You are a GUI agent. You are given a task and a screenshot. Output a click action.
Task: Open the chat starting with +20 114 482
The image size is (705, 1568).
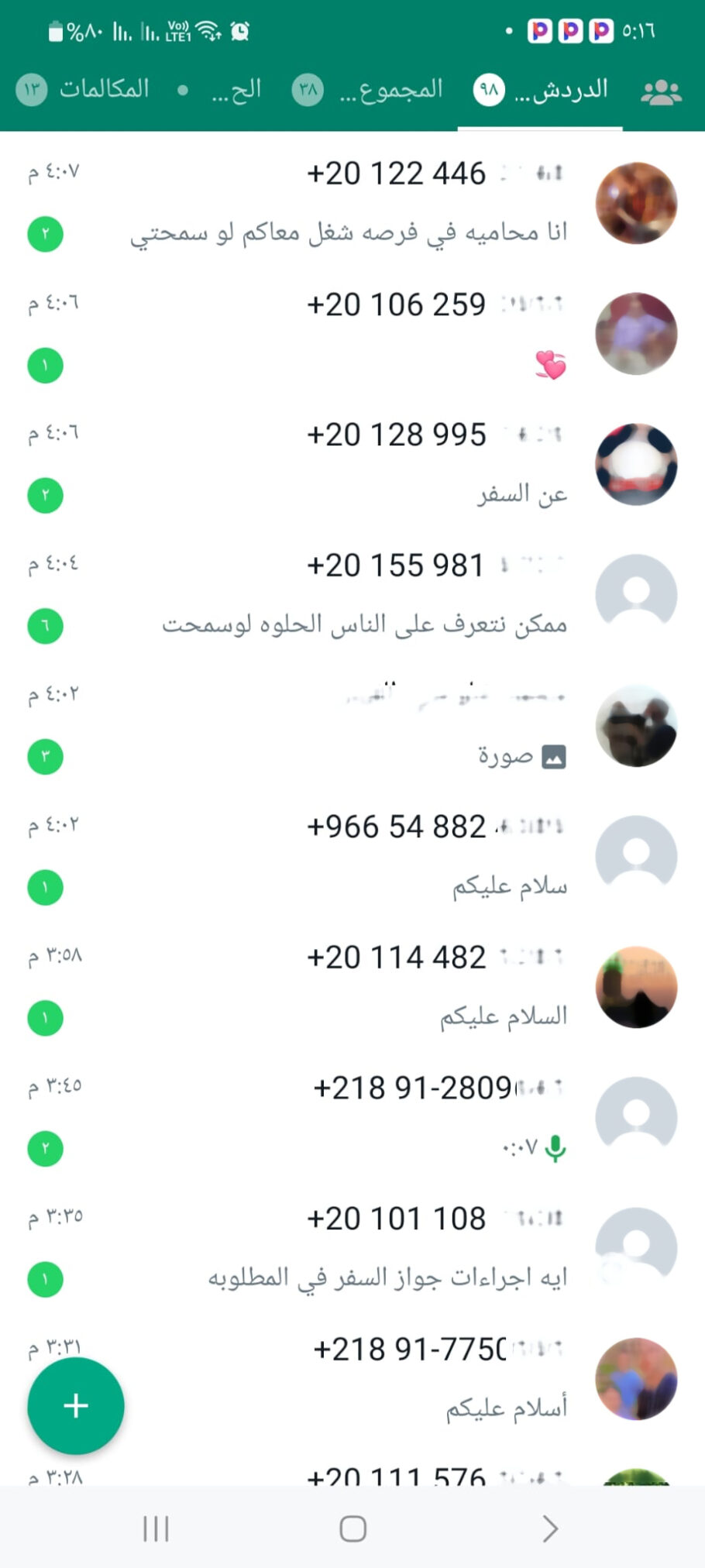(x=349, y=987)
